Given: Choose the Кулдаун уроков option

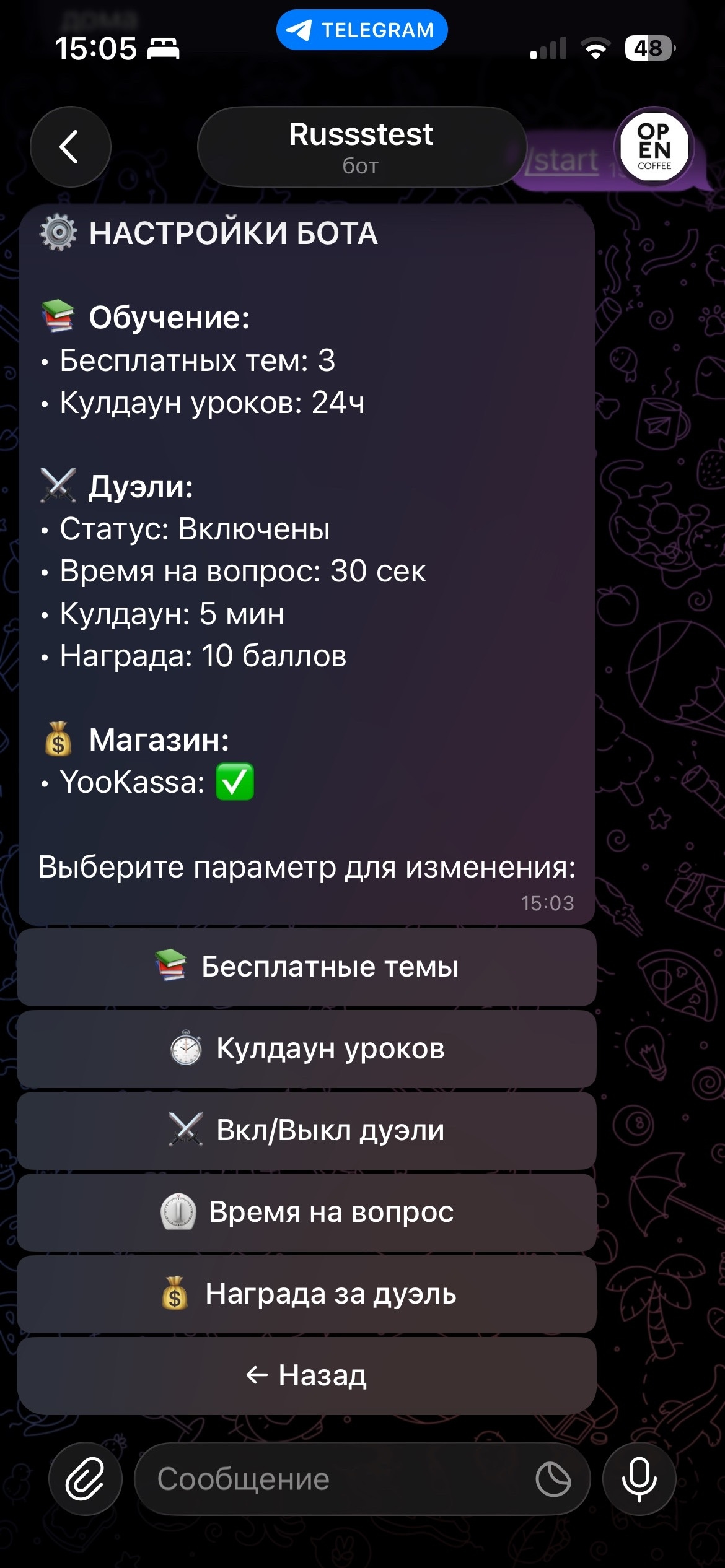Looking at the screenshot, I should point(307,1048).
